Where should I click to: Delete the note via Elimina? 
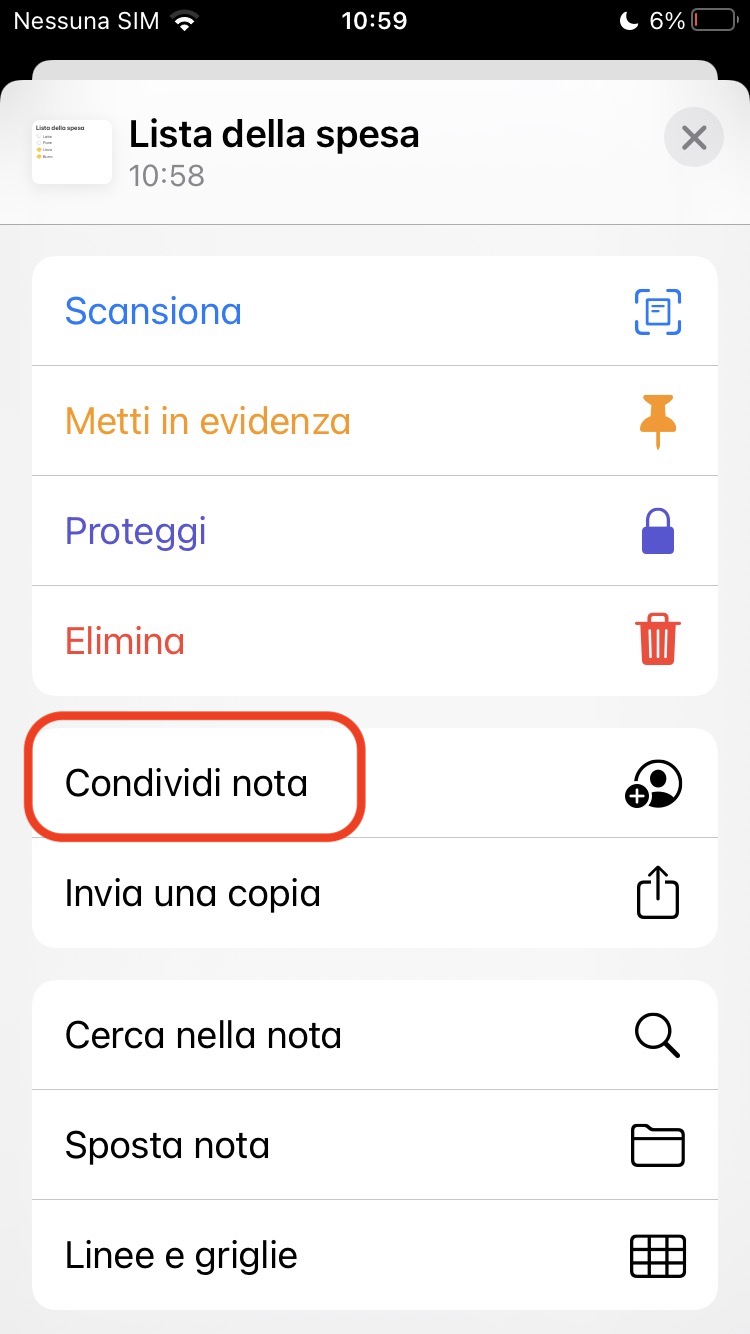point(374,641)
